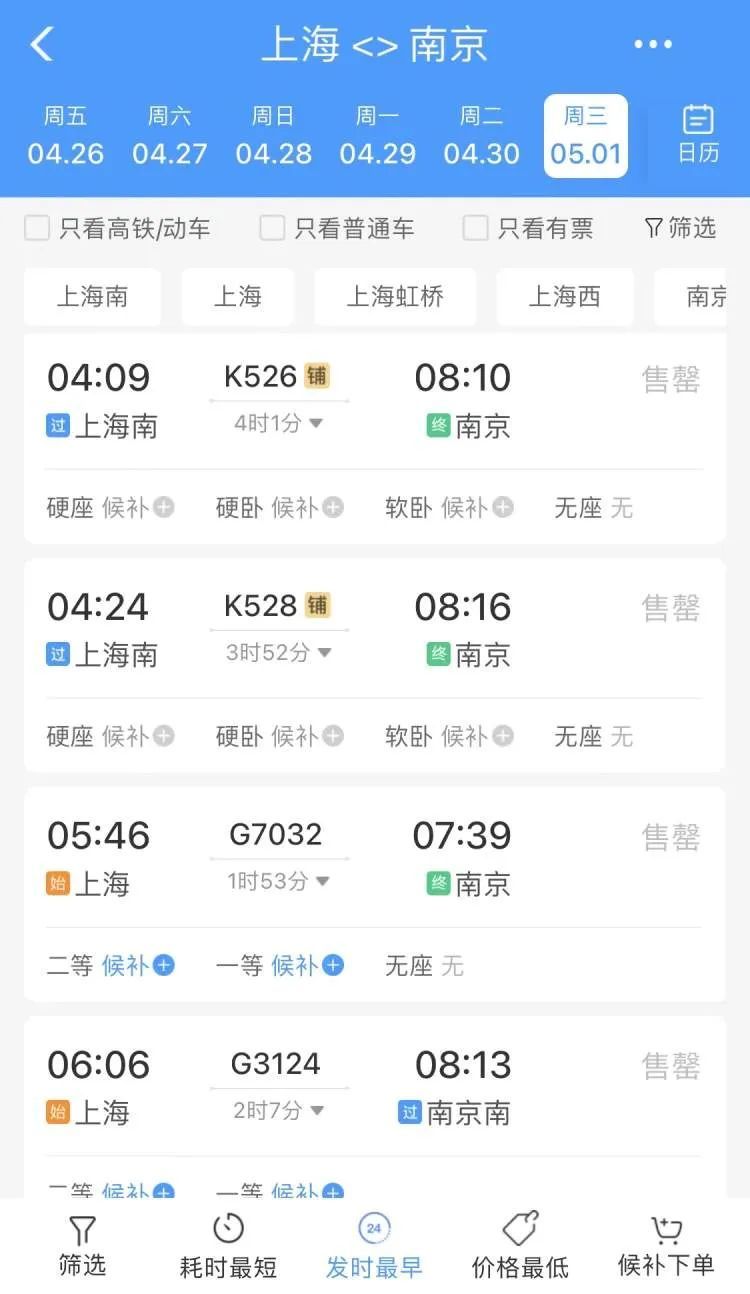Screen dimensions: 750x1294
Task: Sort by 耗时最短 using the clock icon
Action: pyautogui.click(x=227, y=1229)
